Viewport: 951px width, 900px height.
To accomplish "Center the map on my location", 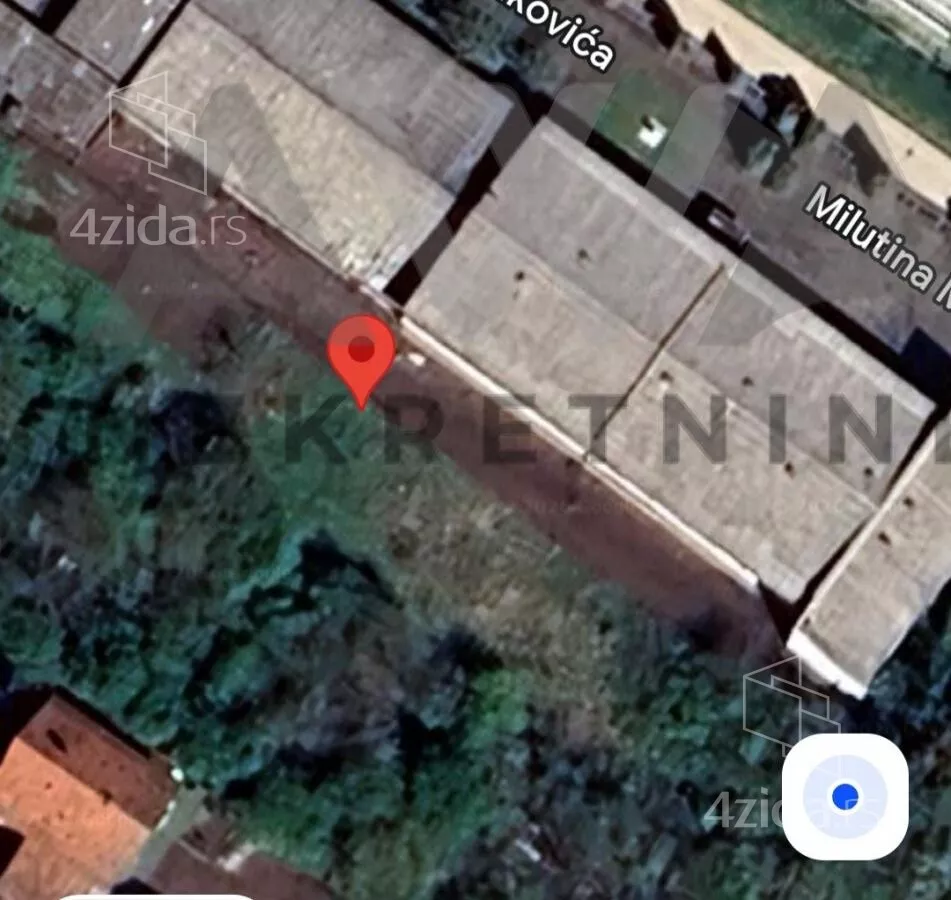I will tap(845, 796).
